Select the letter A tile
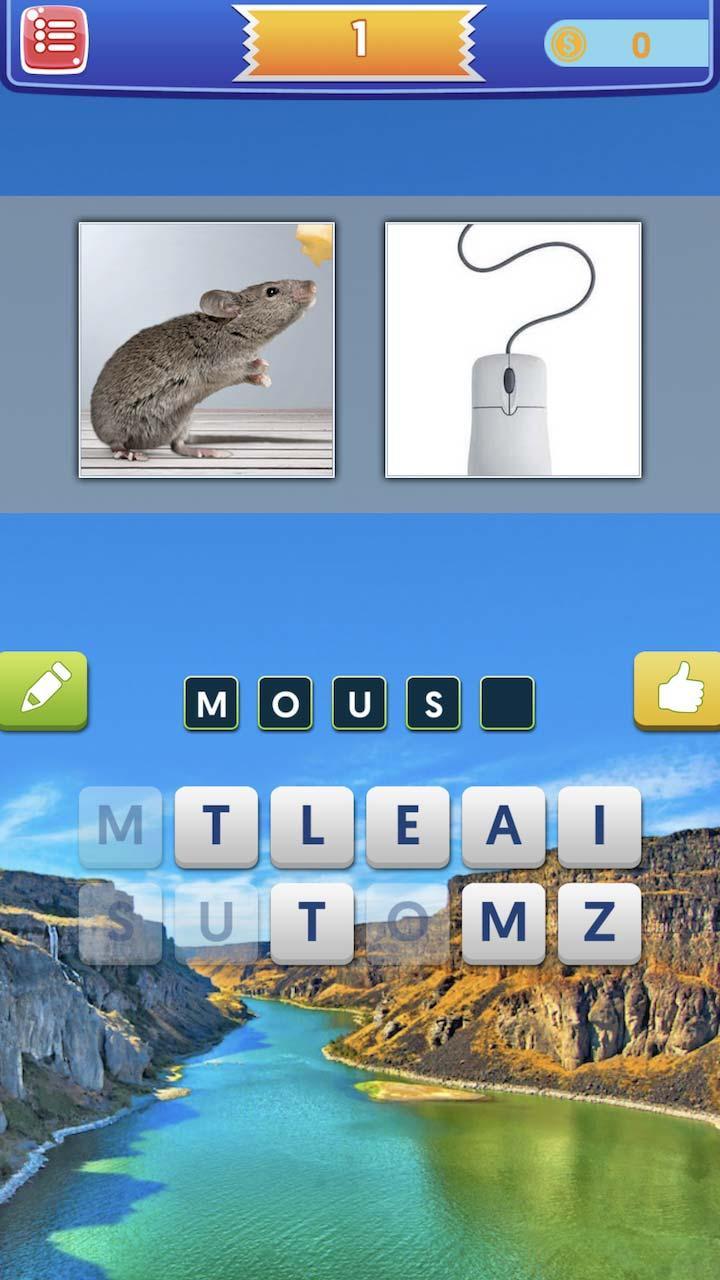720x1280 pixels. click(503, 826)
